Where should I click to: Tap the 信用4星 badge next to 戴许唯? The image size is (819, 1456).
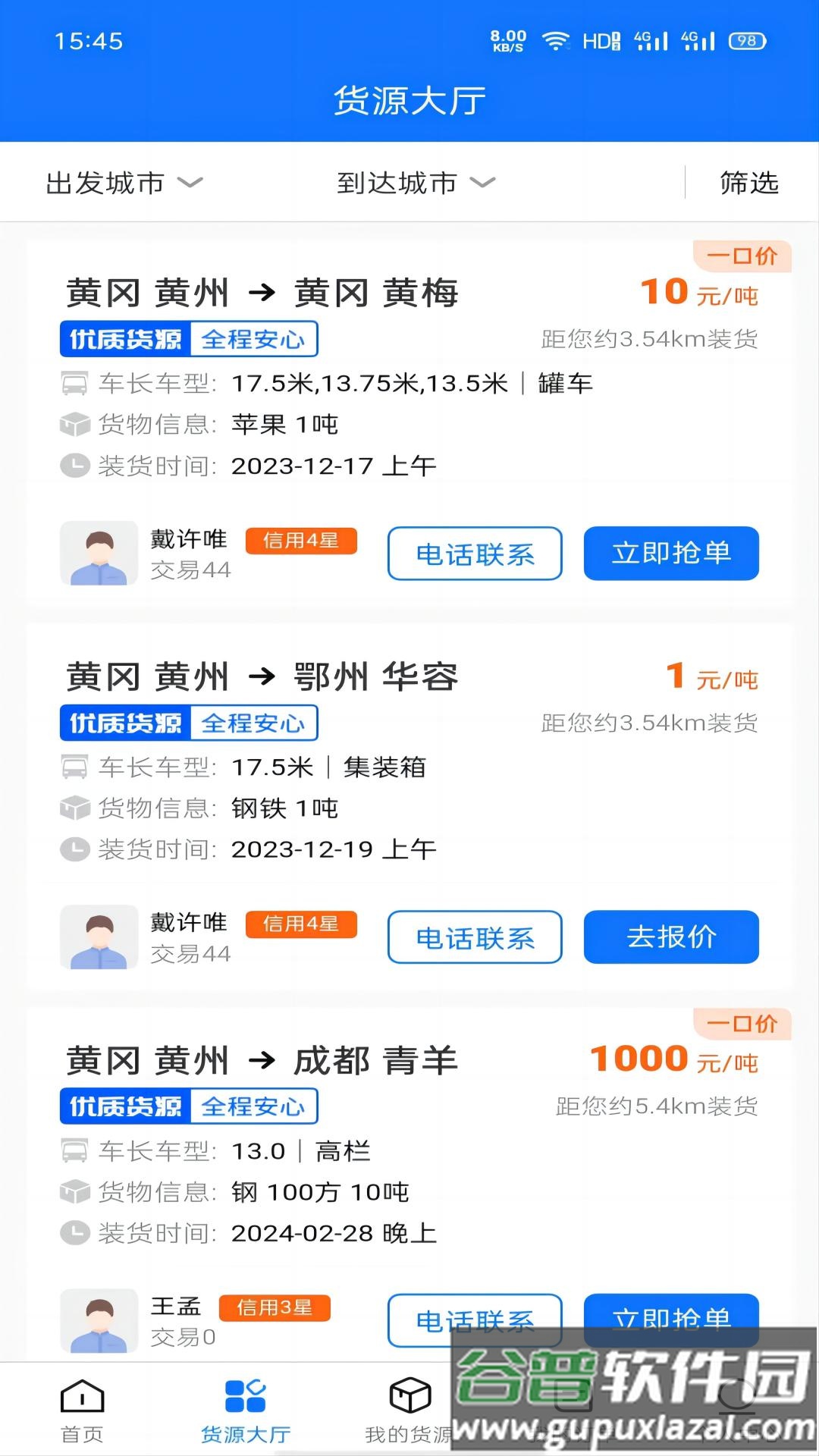[x=303, y=541]
